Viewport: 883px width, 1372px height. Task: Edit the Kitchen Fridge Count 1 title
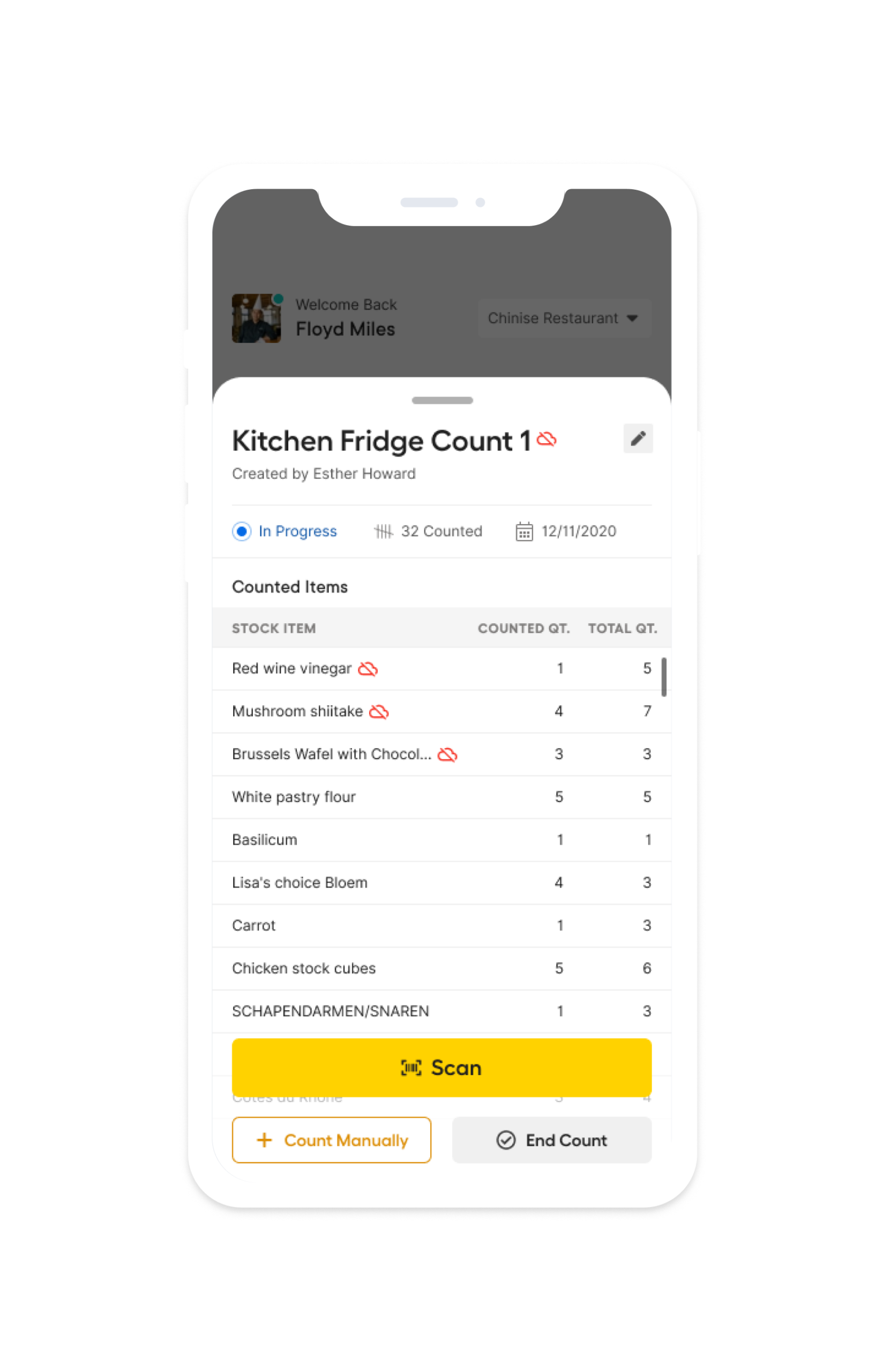pyautogui.click(x=638, y=438)
